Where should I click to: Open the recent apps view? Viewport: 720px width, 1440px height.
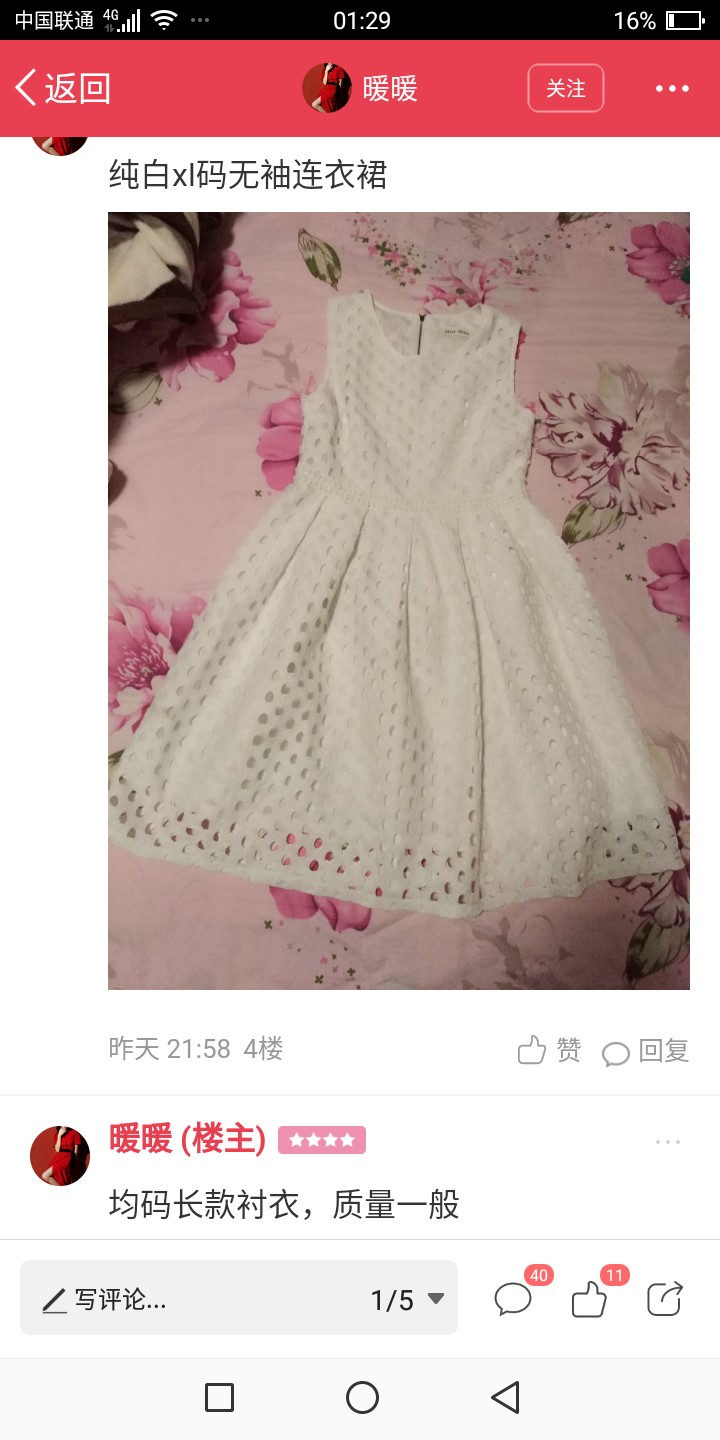coord(219,1397)
